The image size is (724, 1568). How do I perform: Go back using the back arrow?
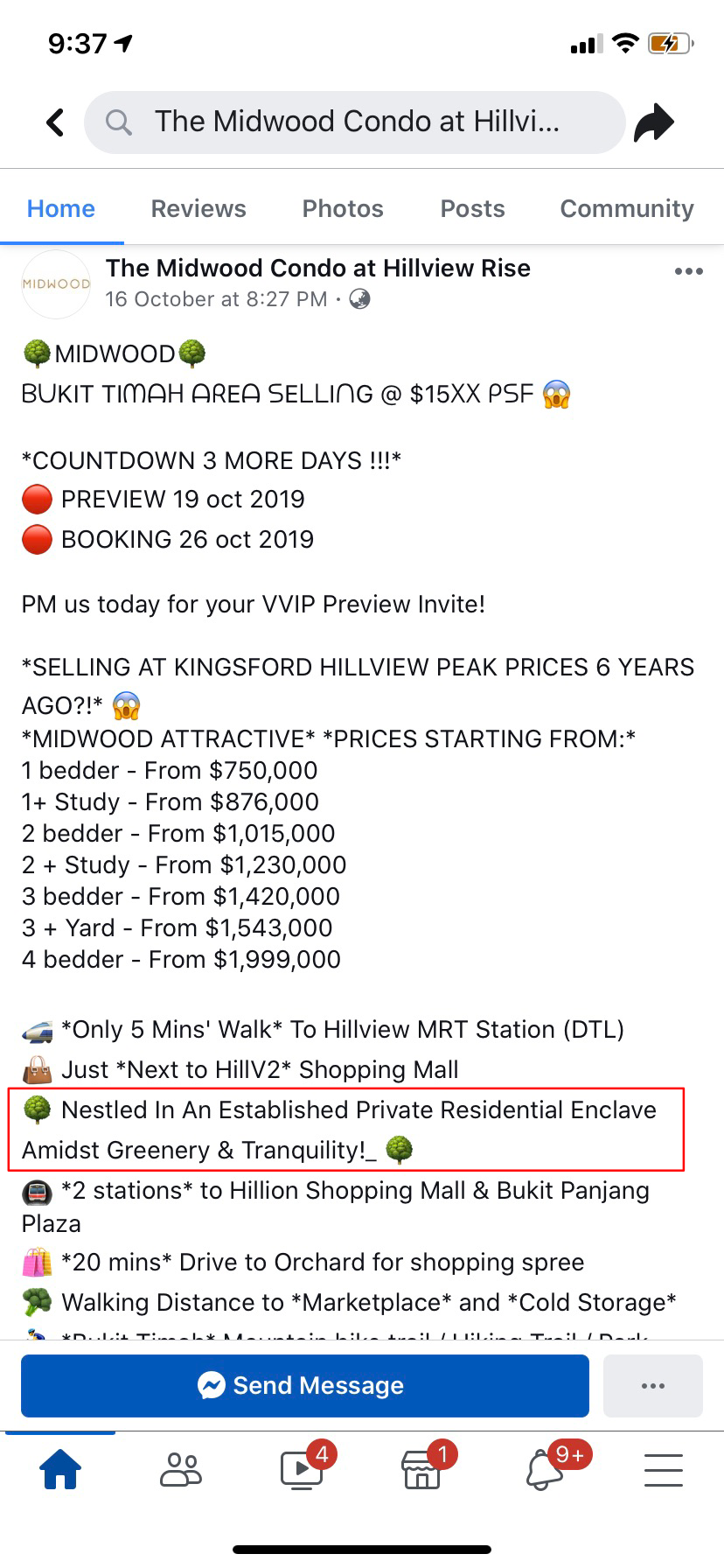[55, 122]
